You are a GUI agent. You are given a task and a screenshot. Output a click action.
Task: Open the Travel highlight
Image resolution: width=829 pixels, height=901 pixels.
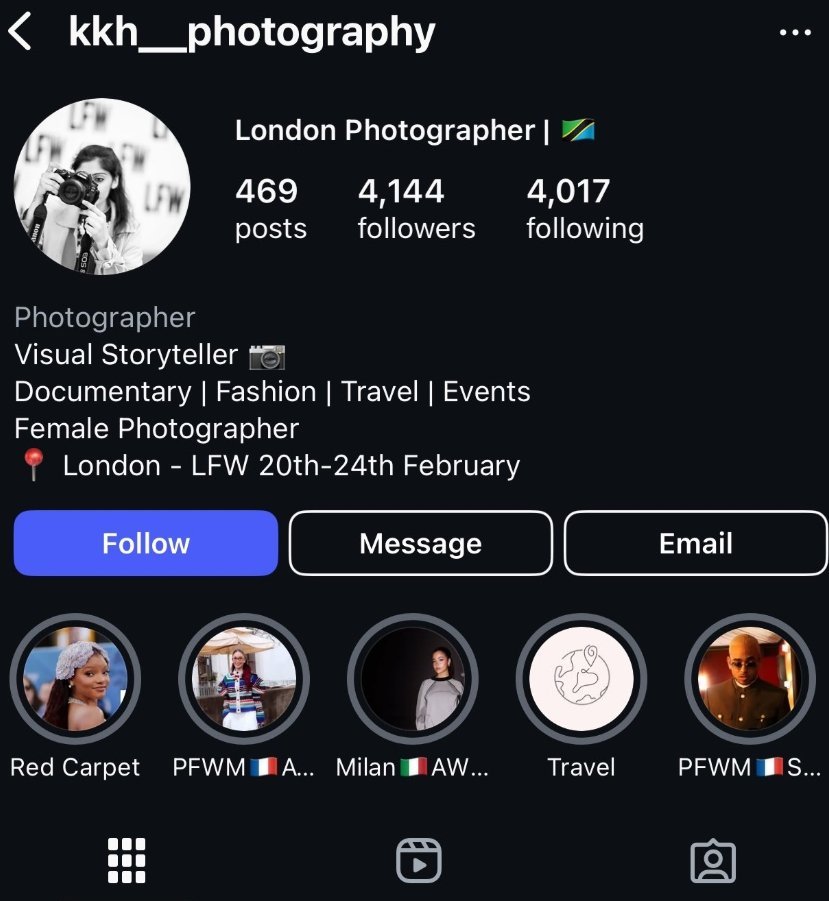pyautogui.click(x=581, y=679)
